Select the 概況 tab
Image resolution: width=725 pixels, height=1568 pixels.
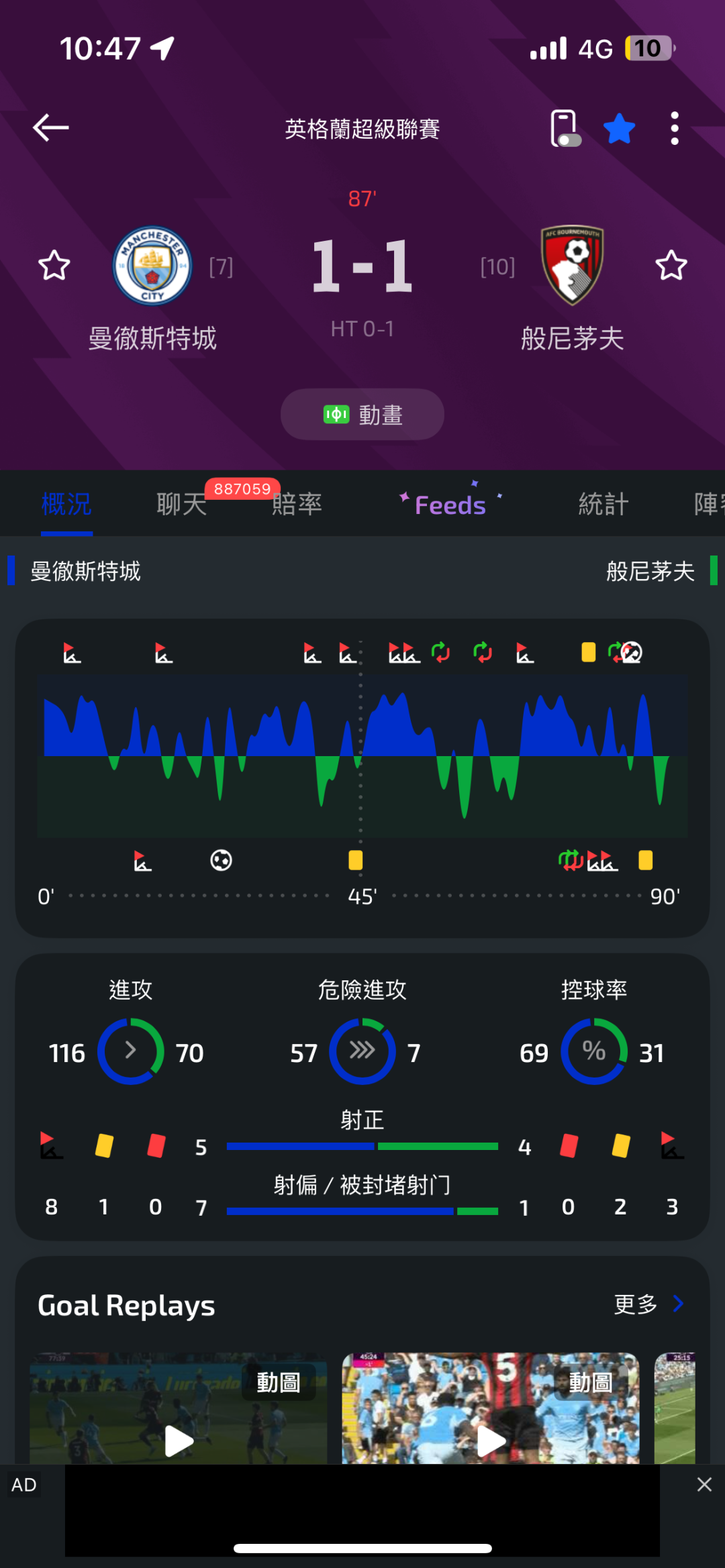pos(66,504)
